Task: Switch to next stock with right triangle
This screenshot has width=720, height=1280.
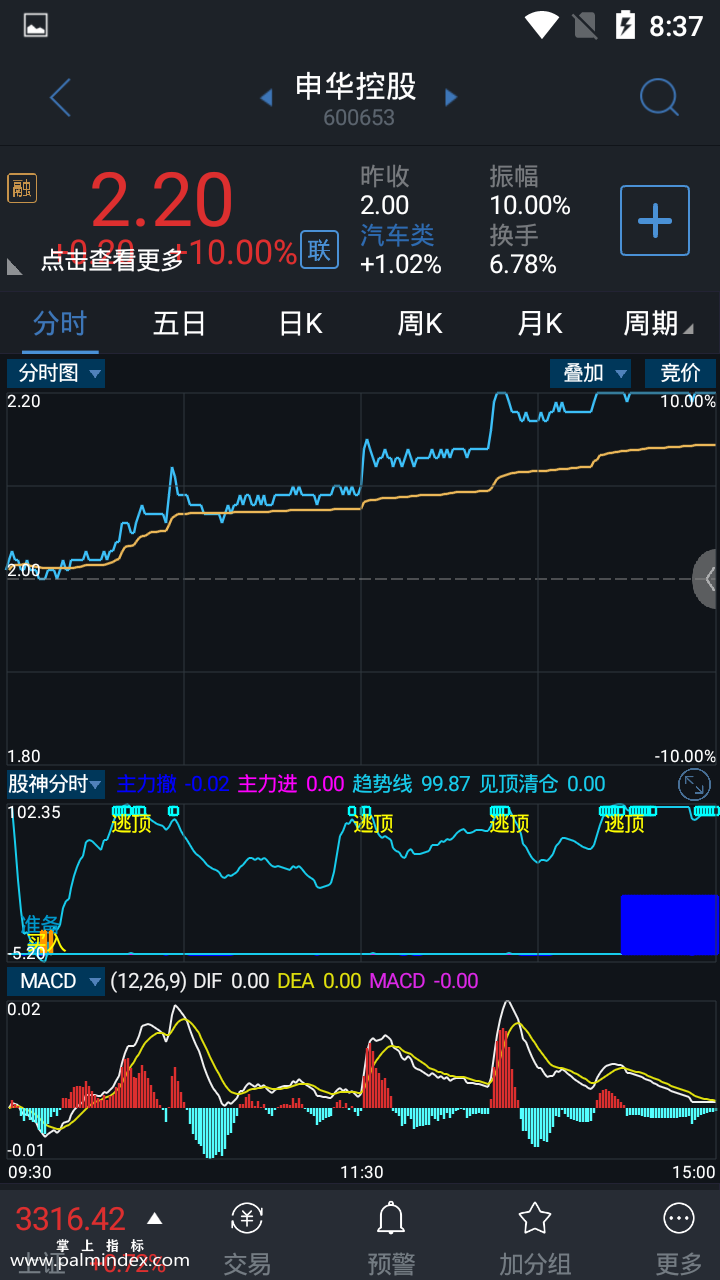Action: pos(451,98)
